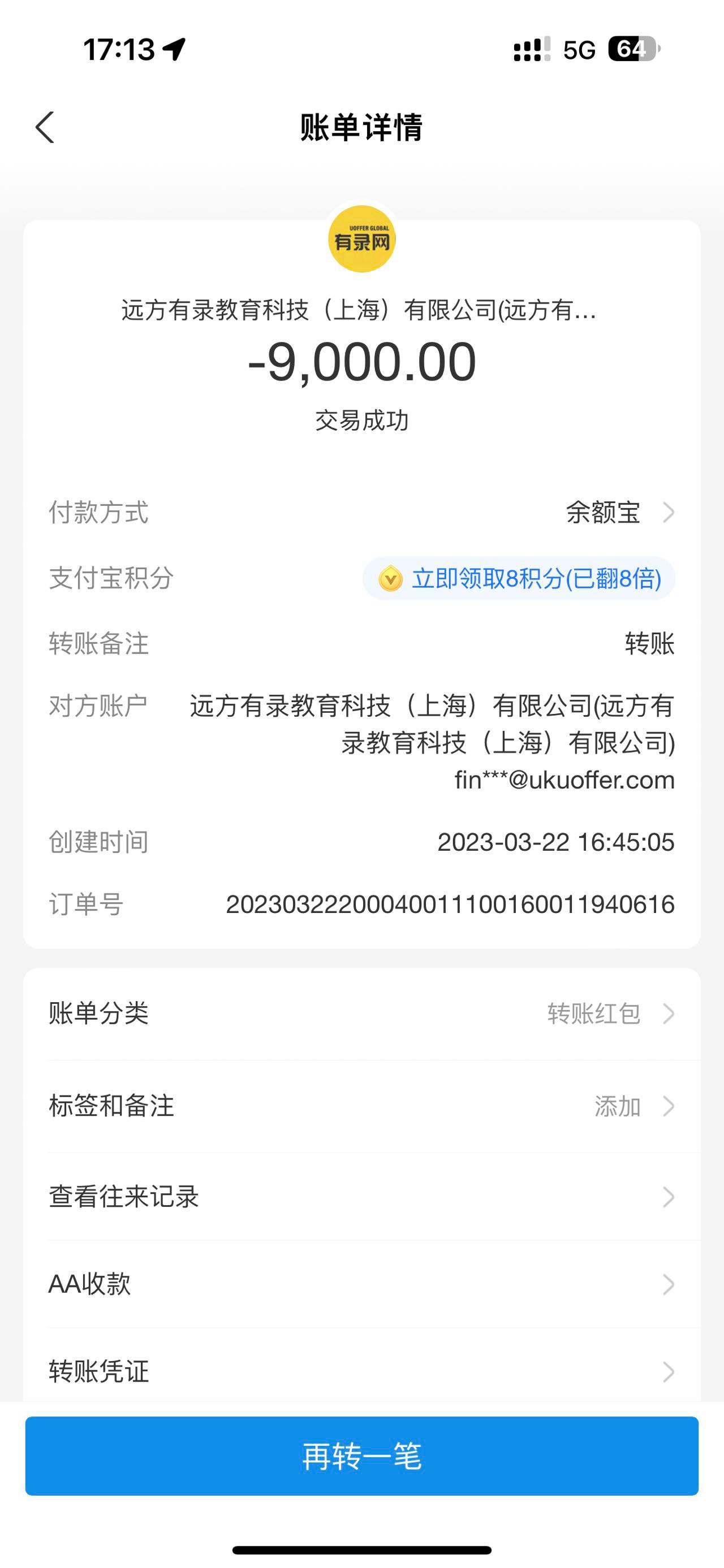Add a tag via 标签和备注

click(x=361, y=1106)
